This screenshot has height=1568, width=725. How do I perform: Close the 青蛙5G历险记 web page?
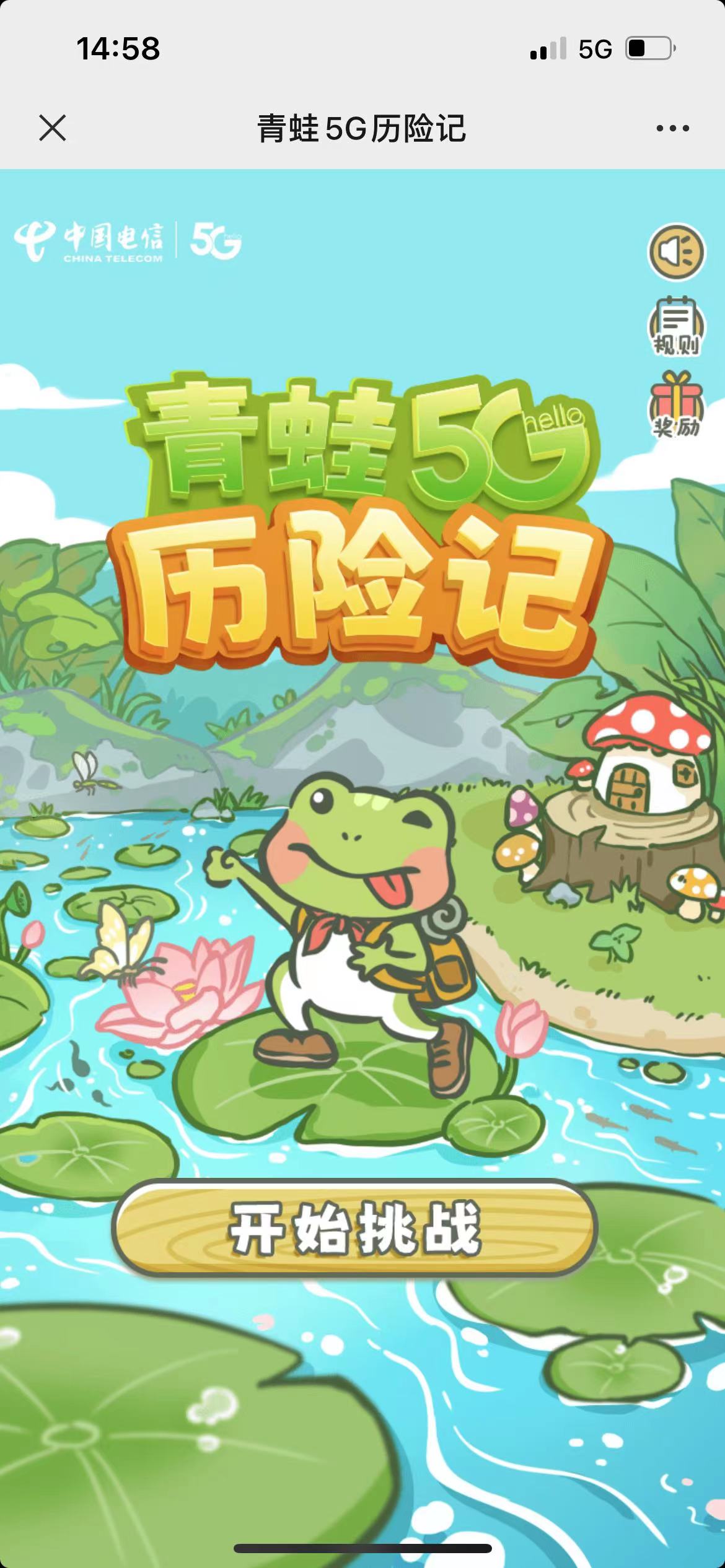(x=53, y=128)
